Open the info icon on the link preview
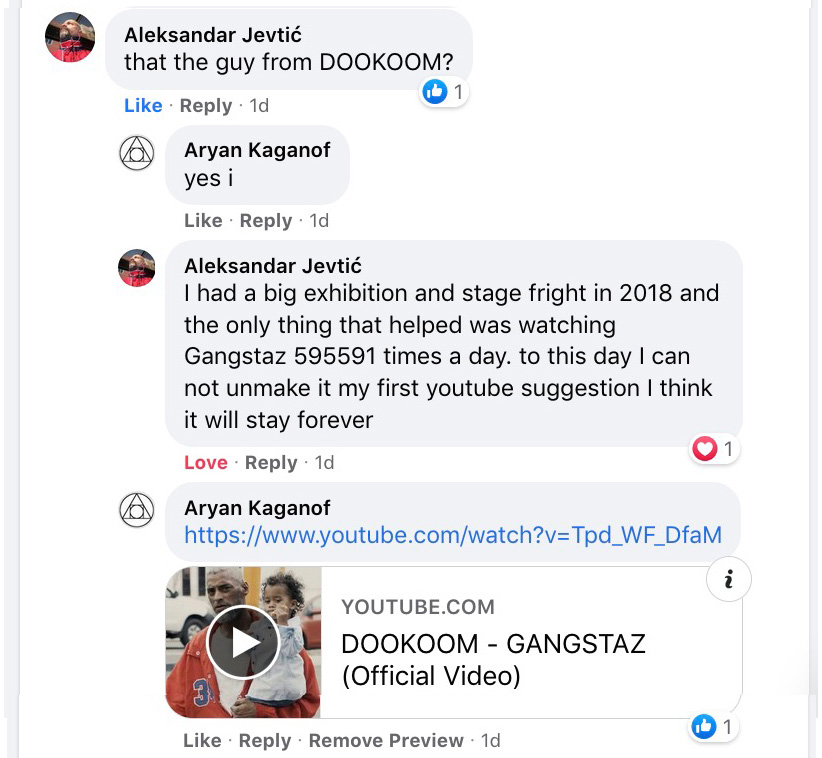Screen dimensions: 822x758 click(728, 580)
